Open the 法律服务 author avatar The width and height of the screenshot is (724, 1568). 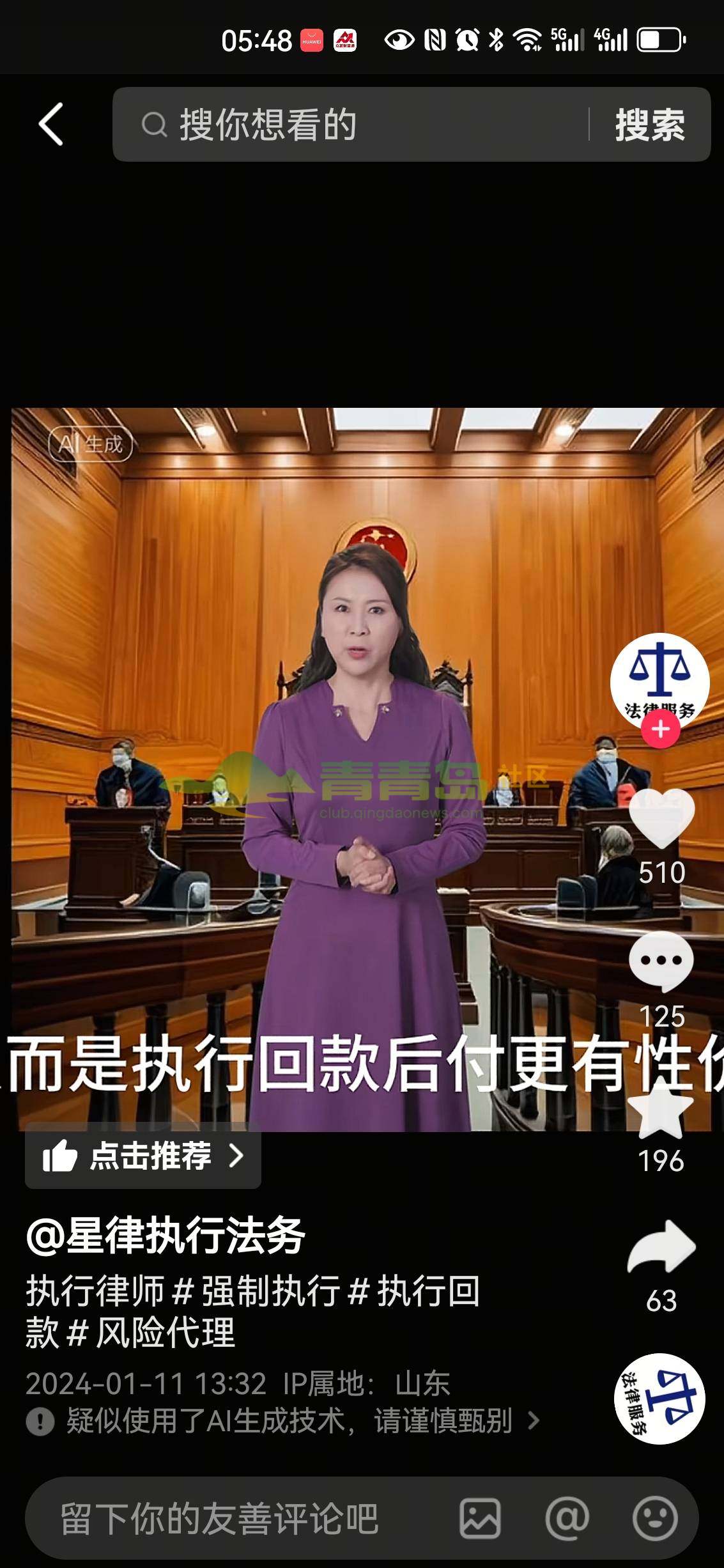pyautogui.click(x=659, y=680)
